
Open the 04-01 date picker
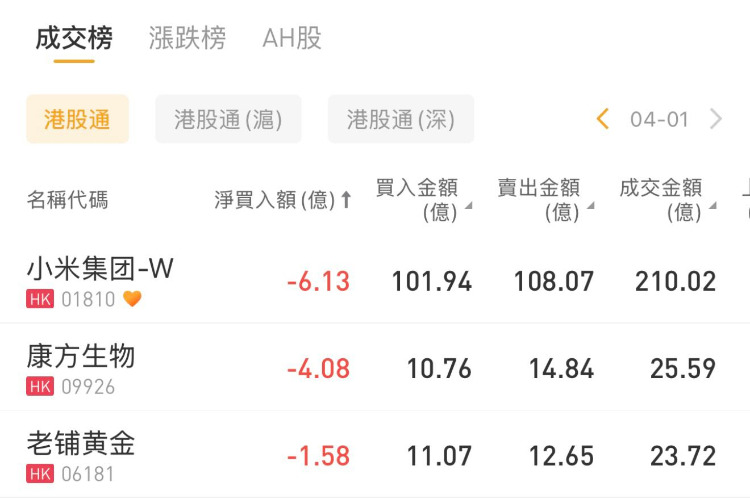coord(659,120)
